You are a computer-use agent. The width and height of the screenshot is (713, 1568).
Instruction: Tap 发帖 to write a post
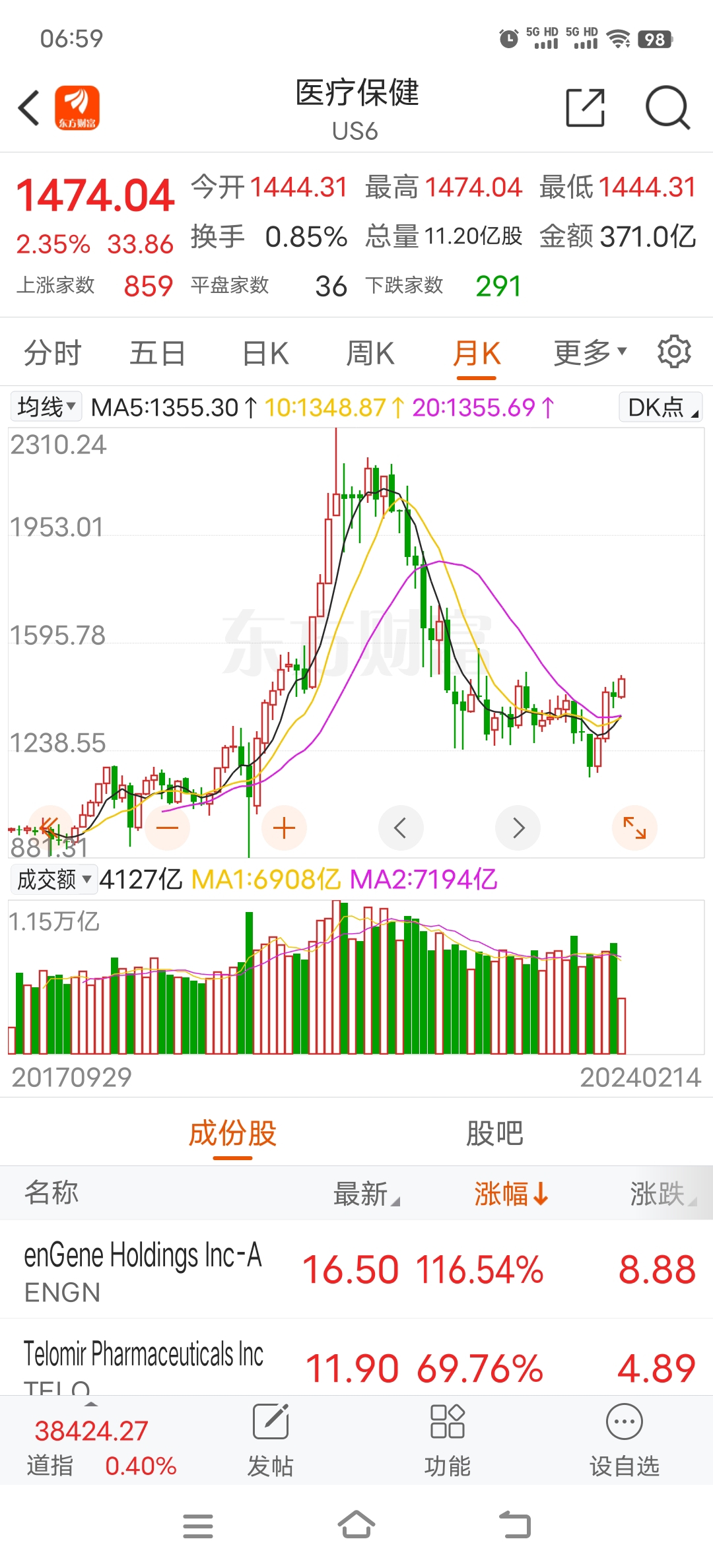click(x=270, y=1441)
